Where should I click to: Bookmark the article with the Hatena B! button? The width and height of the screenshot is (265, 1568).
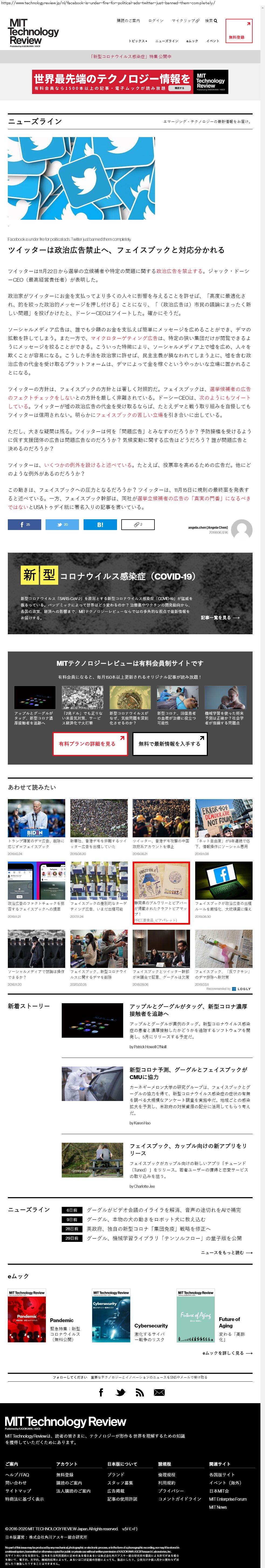coord(100,524)
